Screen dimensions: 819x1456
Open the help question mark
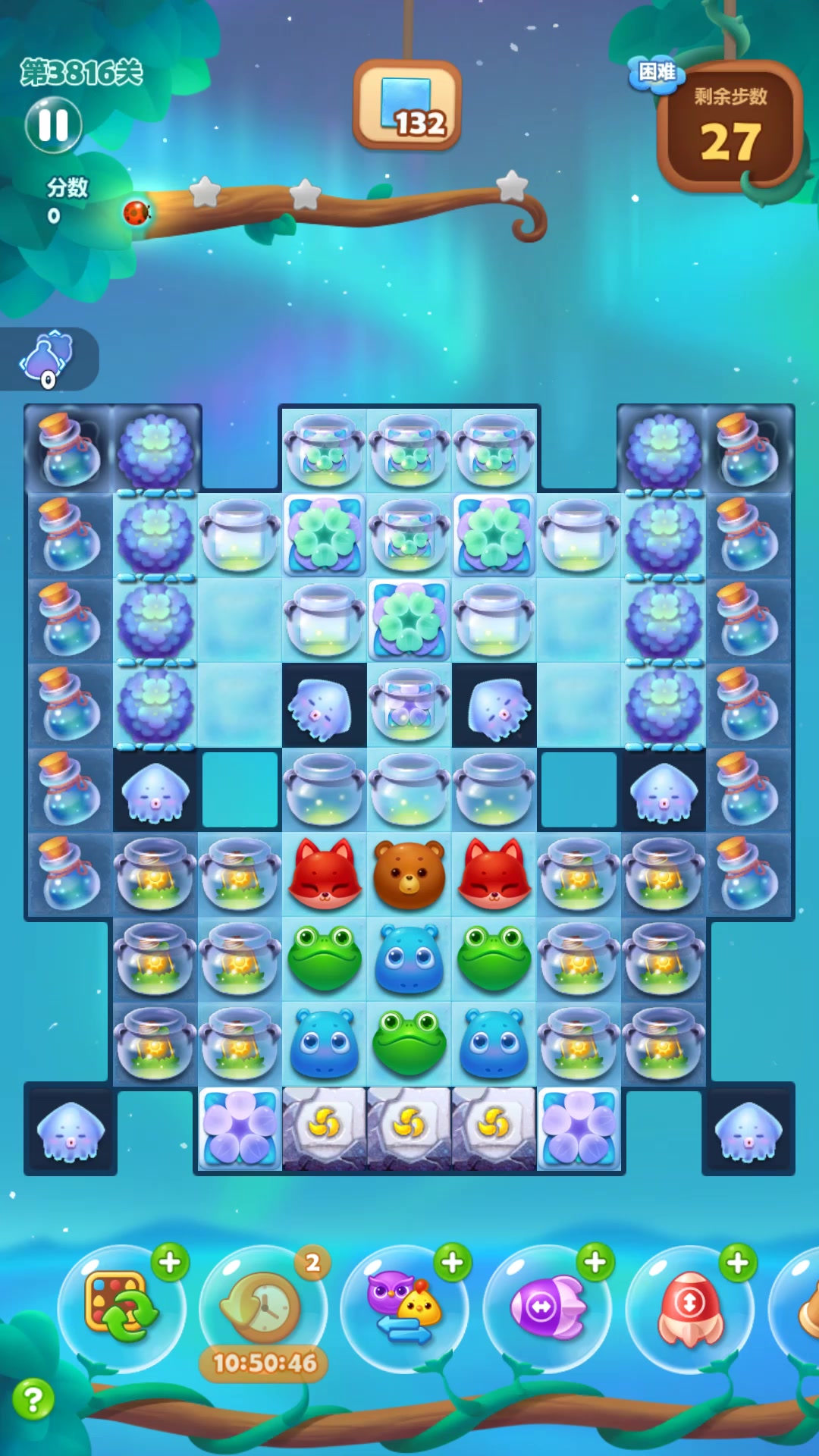pos(33,1399)
